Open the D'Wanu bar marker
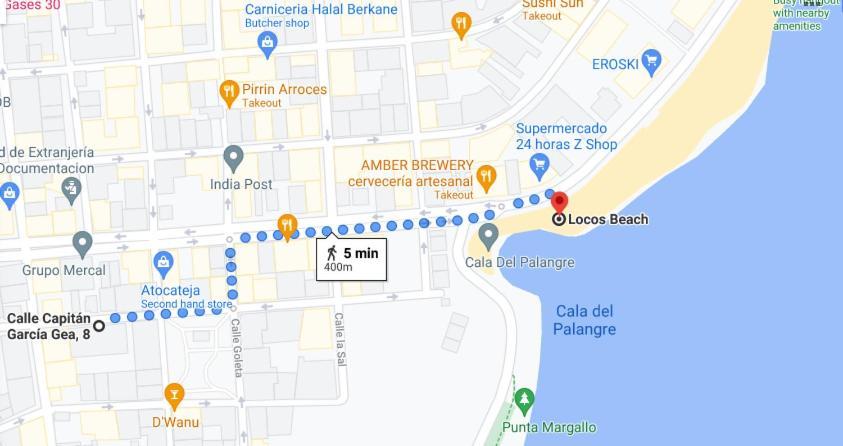This screenshot has width=843, height=446. pyautogui.click(x=174, y=394)
